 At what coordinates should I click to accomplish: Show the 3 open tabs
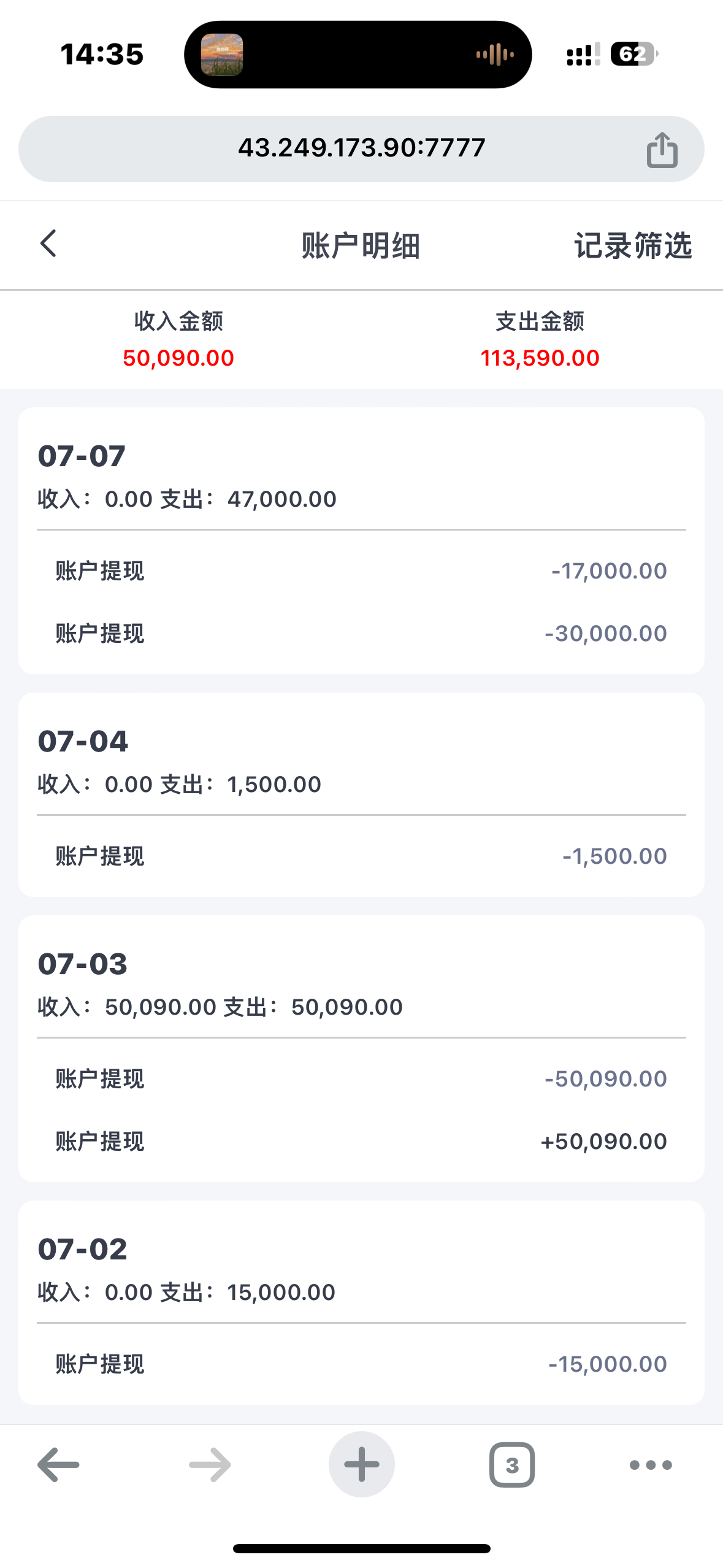tap(512, 1464)
